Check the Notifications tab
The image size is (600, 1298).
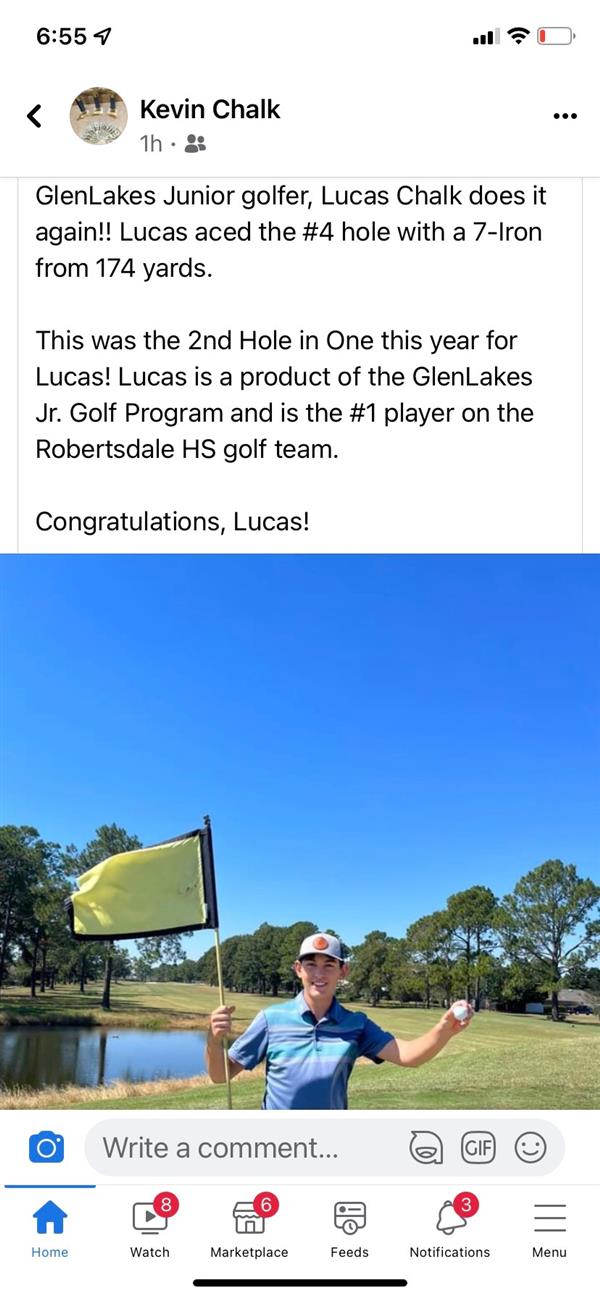(449, 1228)
